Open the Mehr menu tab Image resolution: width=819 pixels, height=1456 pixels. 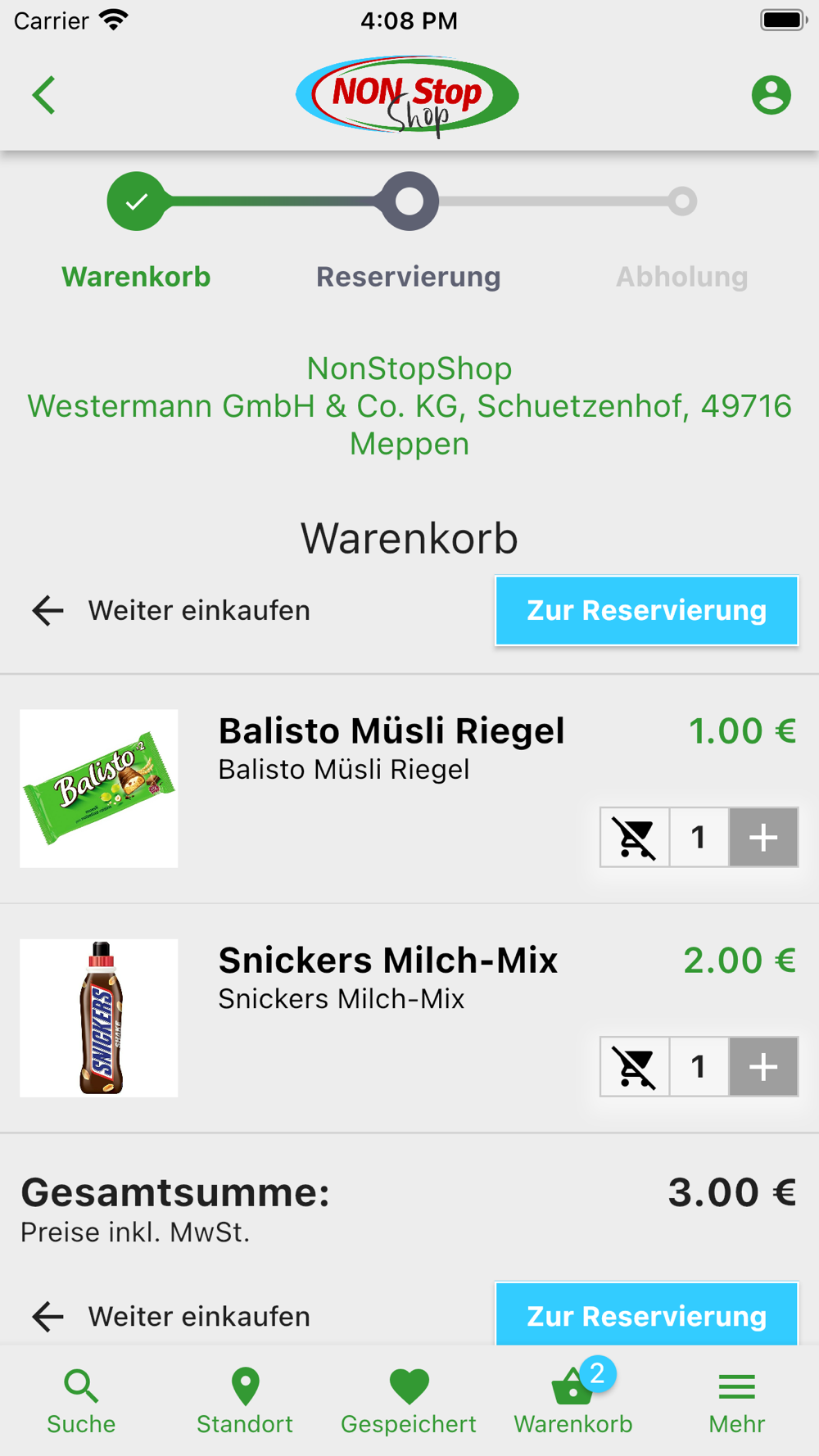[x=737, y=1400]
